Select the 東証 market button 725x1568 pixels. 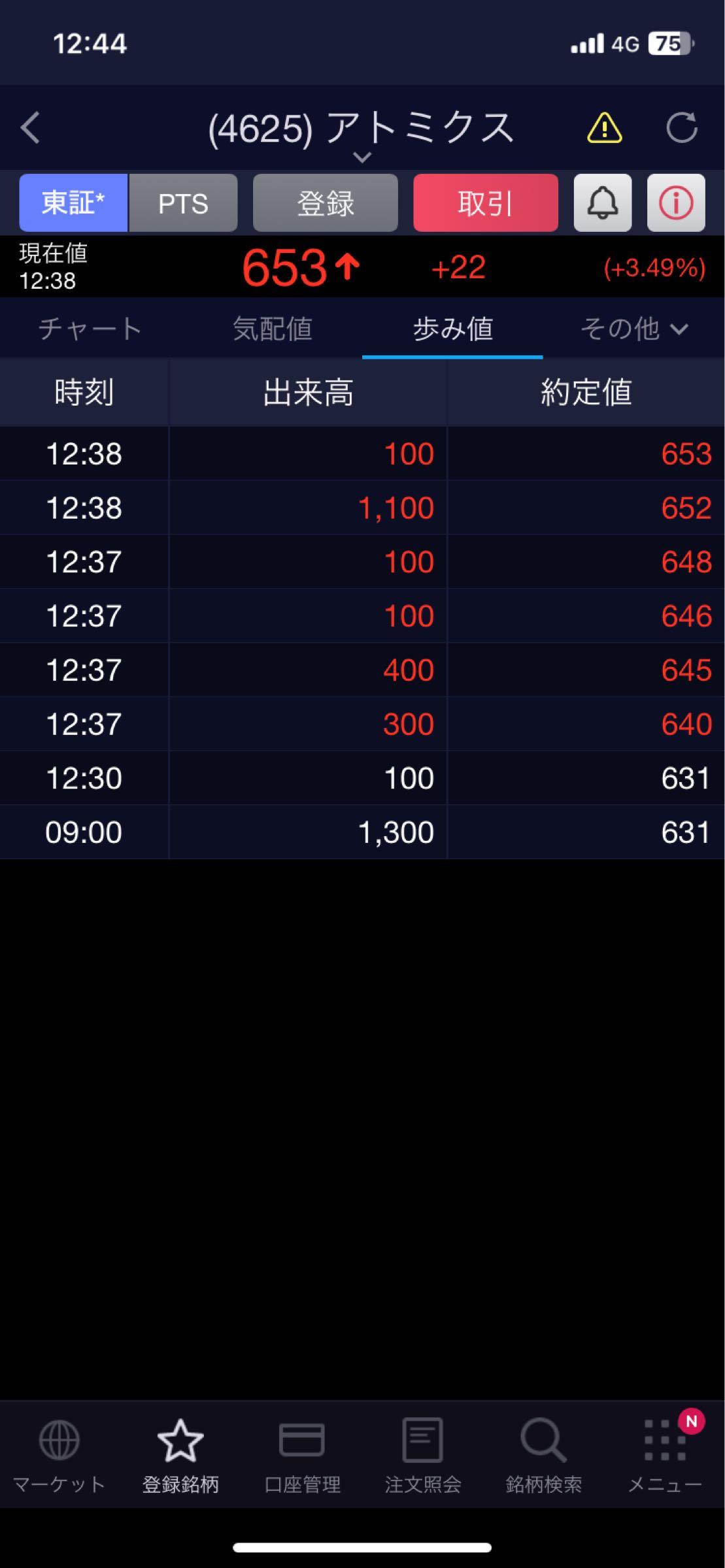pos(73,203)
